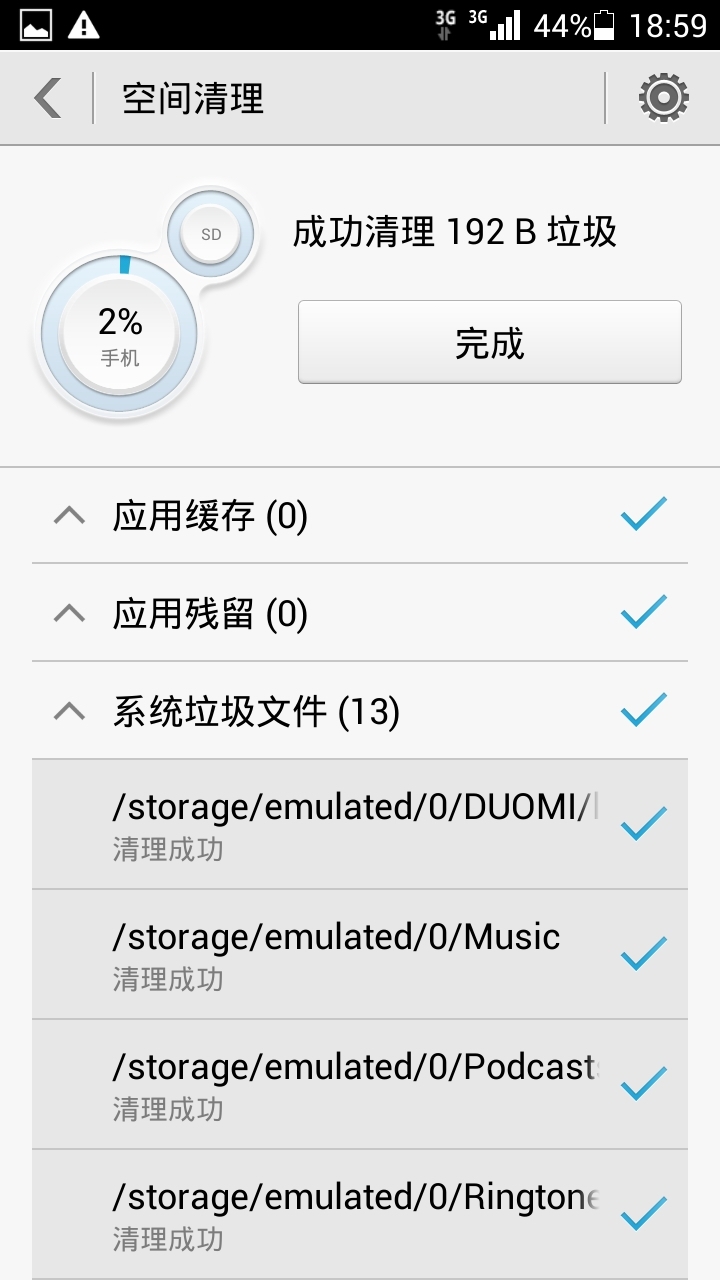
Task: Collapse the 系统垃圾文件 section
Action: point(69,712)
